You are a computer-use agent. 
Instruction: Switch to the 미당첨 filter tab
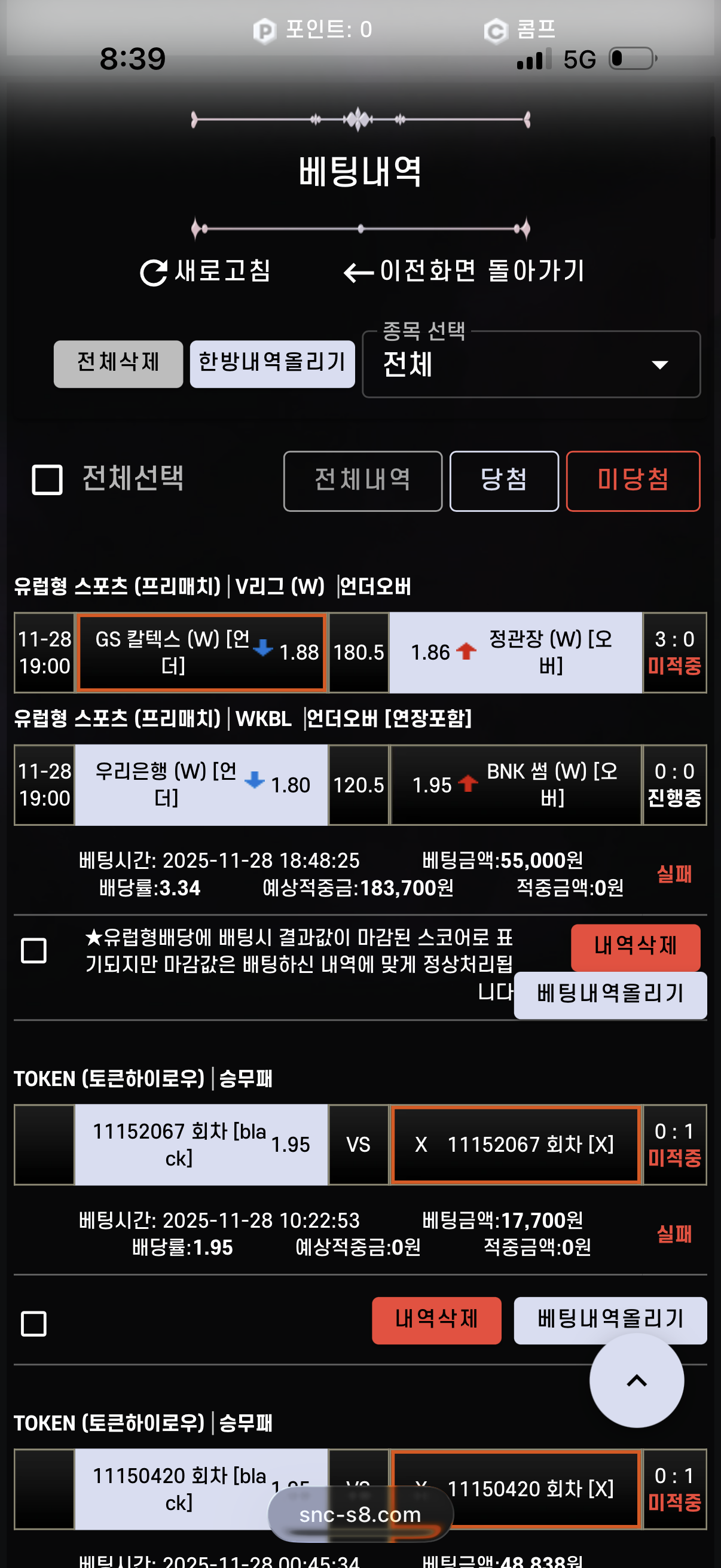click(x=633, y=481)
